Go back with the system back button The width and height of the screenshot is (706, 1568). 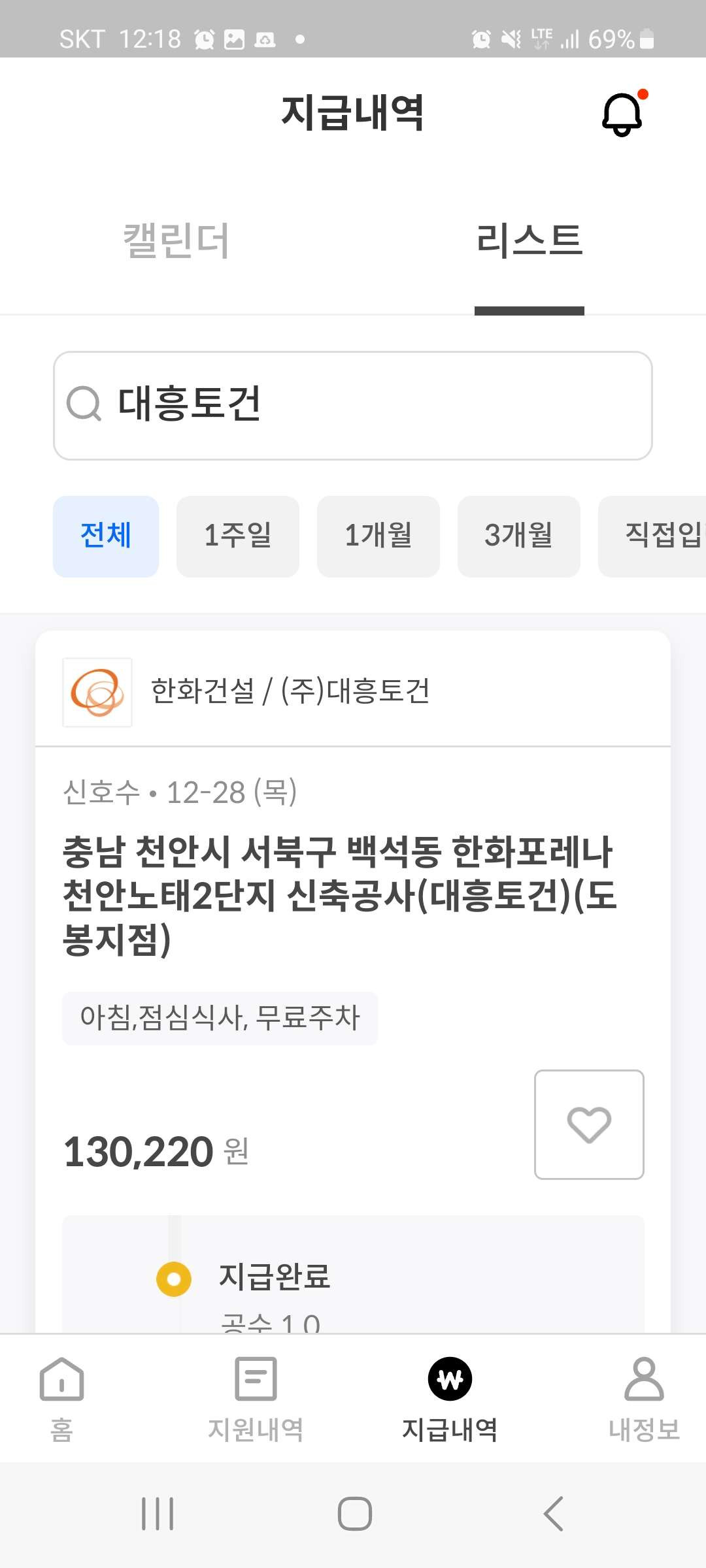click(x=553, y=1513)
